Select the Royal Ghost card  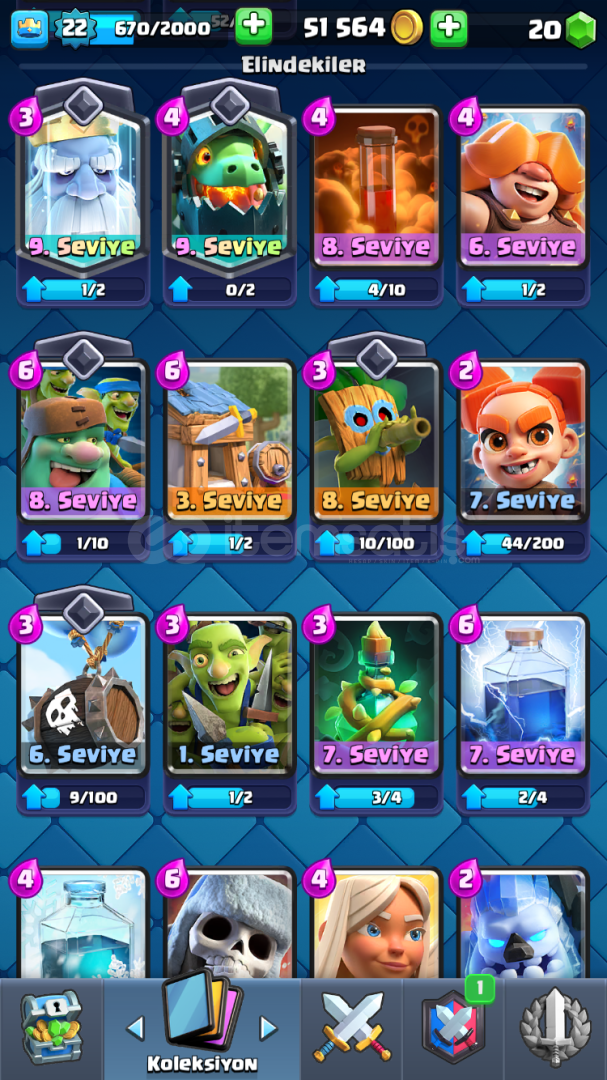click(83, 190)
